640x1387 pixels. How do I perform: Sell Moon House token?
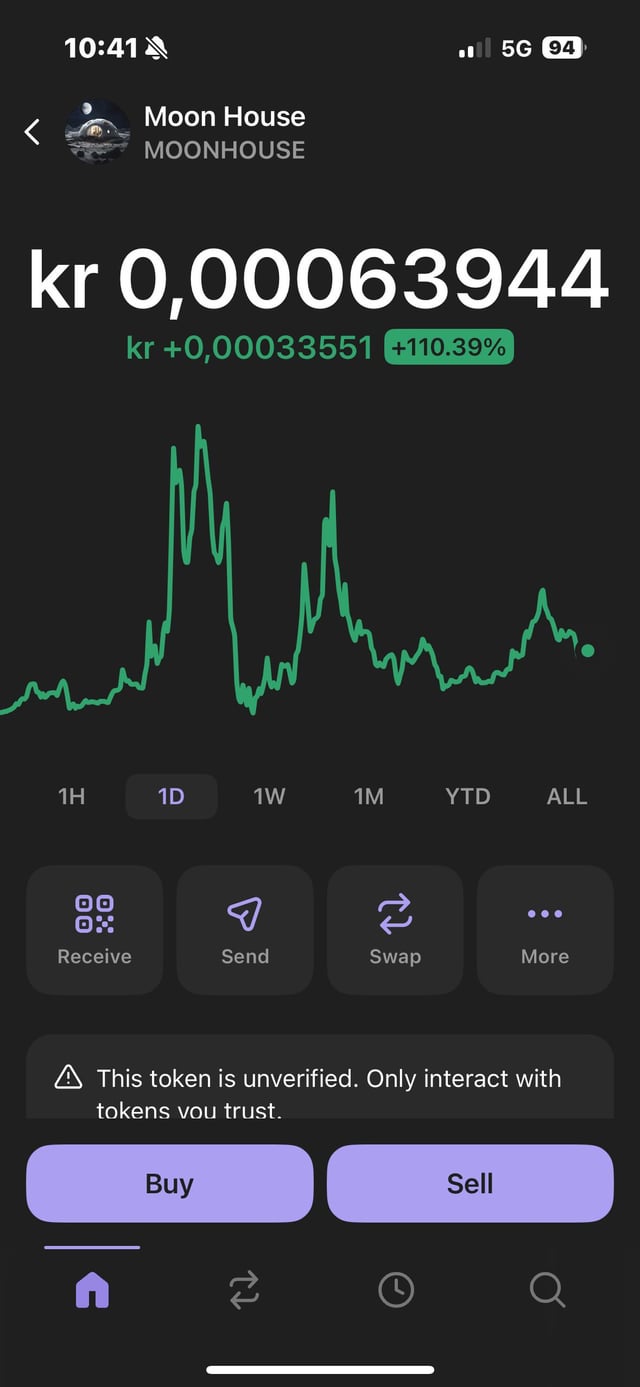click(470, 1184)
